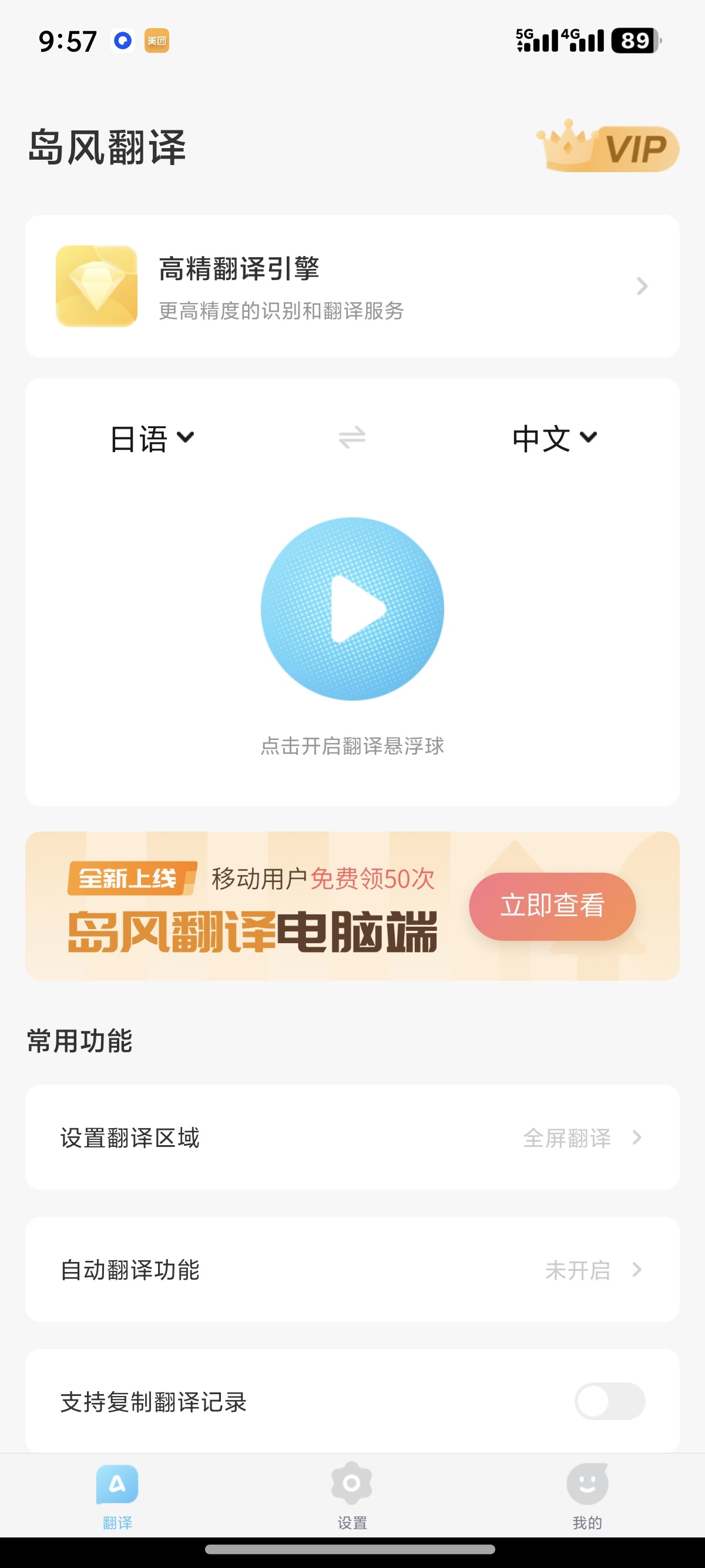Open the VIP membership badge
Viewport: 705px width, 1568px height.
(x=609, y=148)
